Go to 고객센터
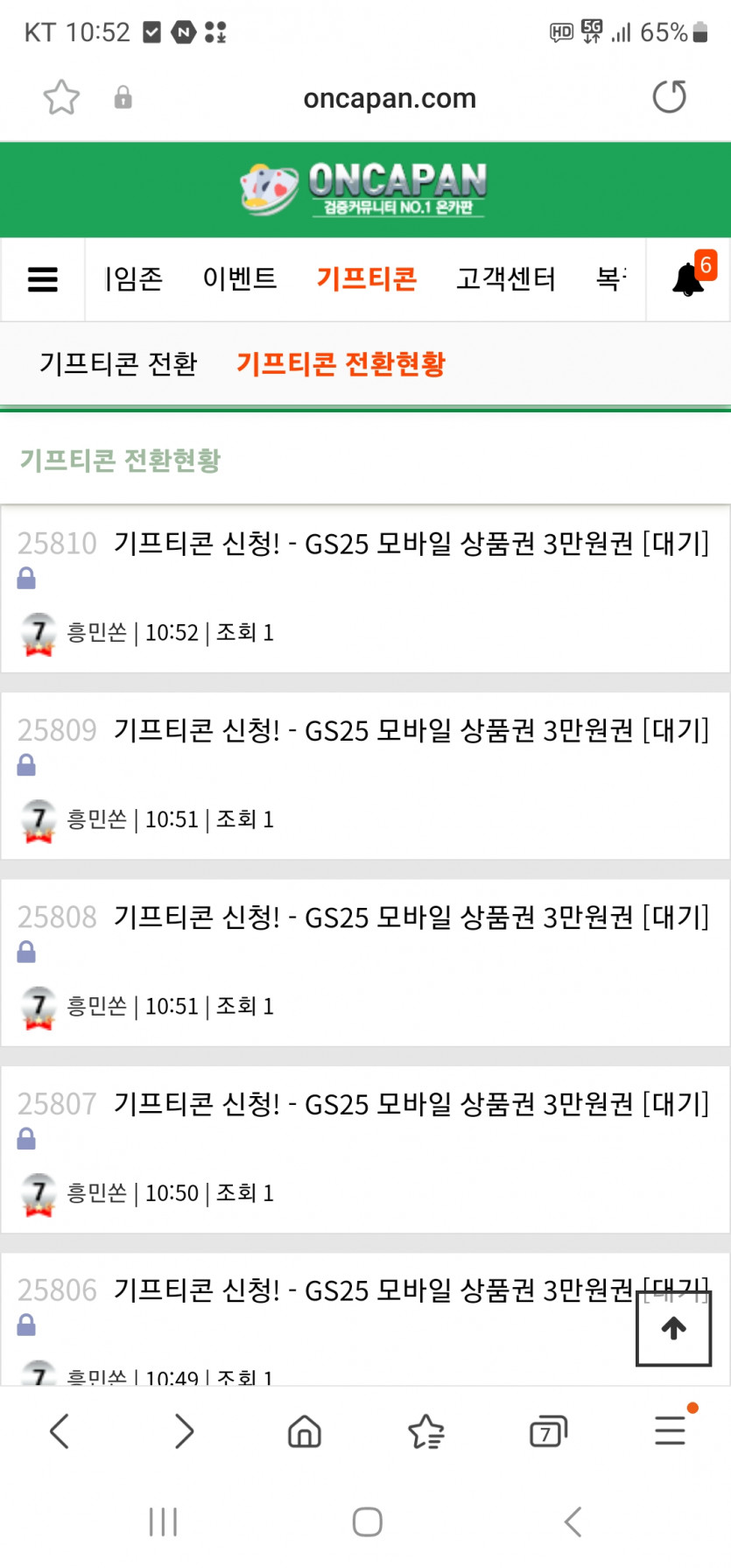This screenshot has width=731, height=1568. point(505,278)
